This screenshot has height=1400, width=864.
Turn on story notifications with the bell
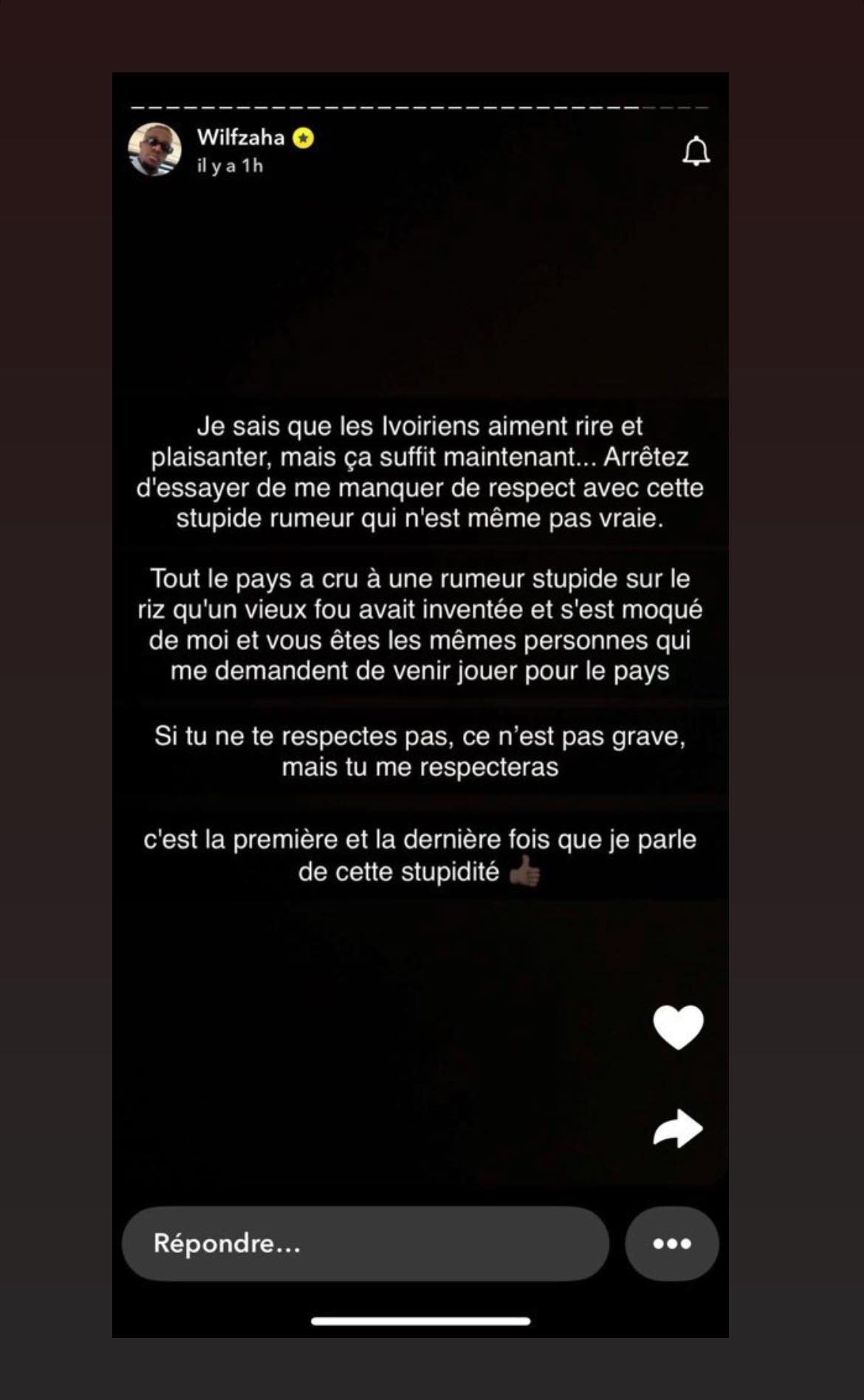pos(696,151)
